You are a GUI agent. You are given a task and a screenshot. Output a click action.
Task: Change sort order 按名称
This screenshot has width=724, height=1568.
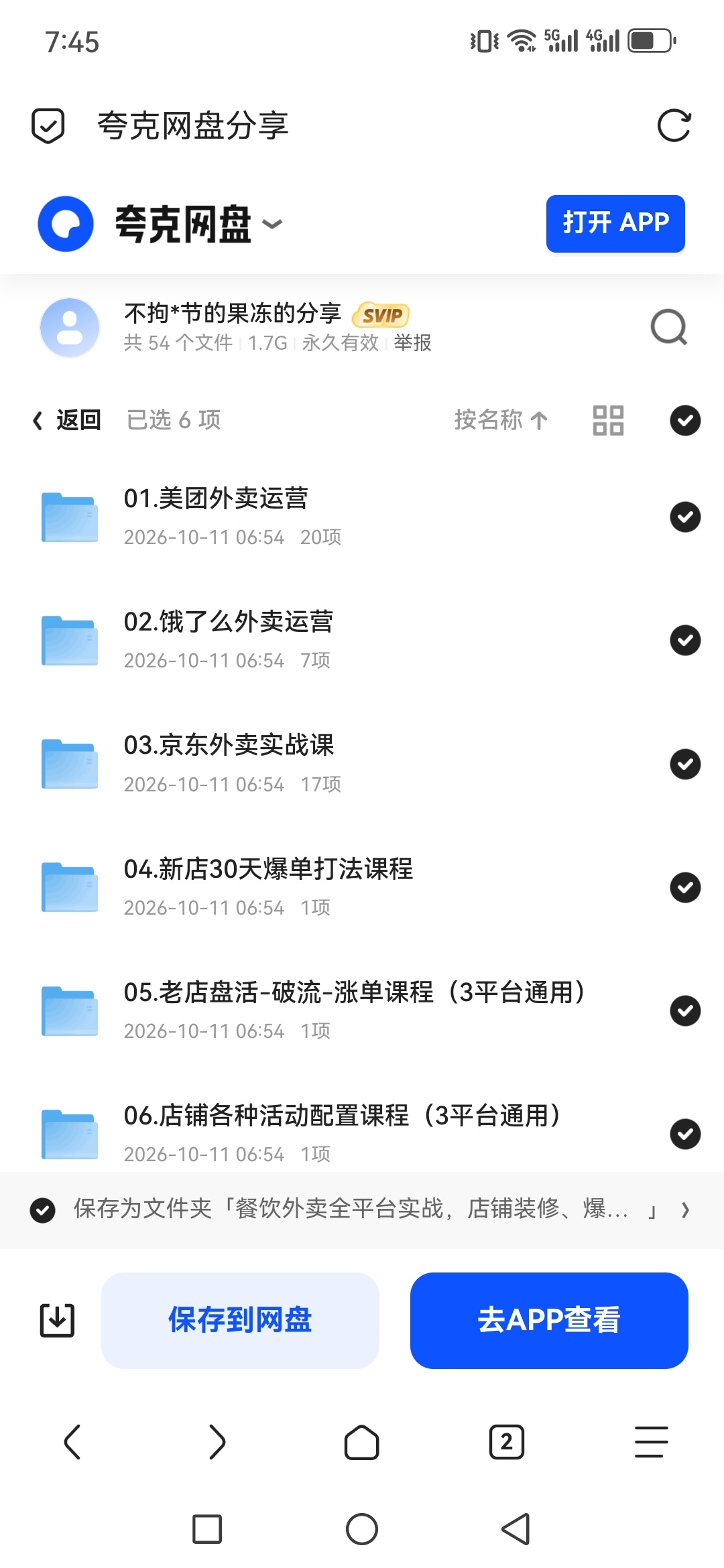(501, 420)
